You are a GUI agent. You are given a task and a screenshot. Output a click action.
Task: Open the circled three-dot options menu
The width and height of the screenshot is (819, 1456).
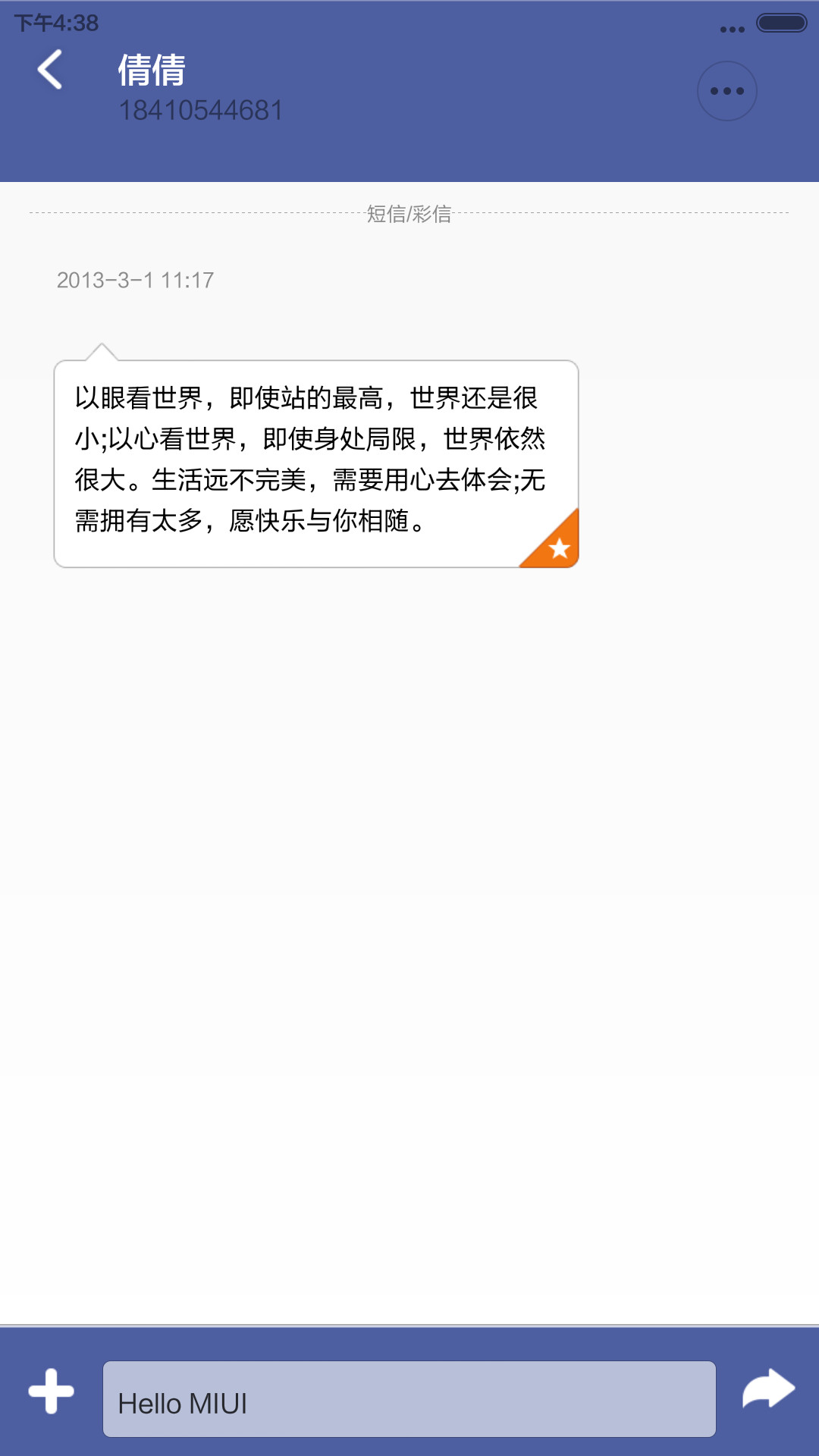click(x=726, y=91)
